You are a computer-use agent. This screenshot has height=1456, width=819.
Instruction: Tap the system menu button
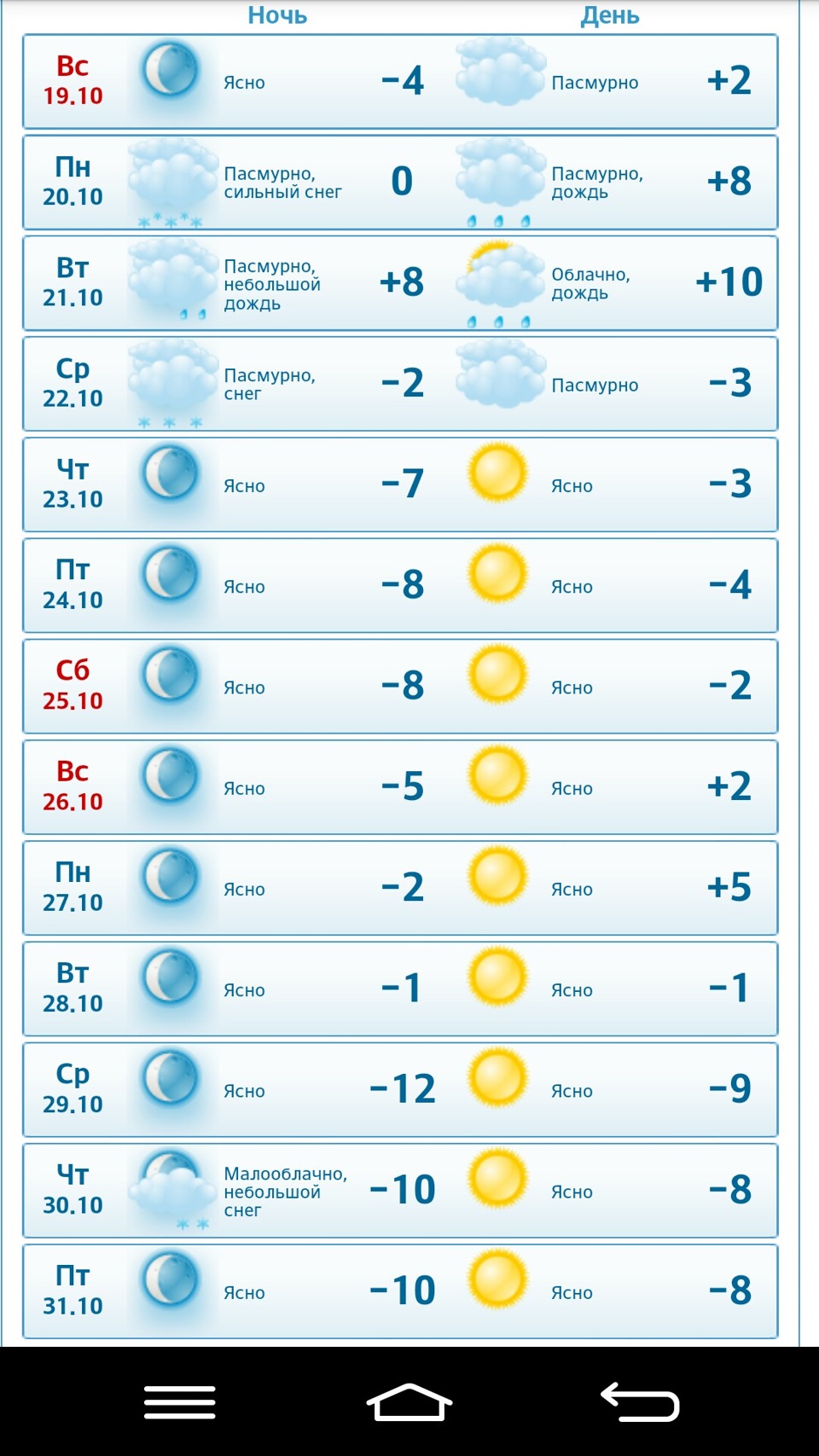pos(179,1402)
